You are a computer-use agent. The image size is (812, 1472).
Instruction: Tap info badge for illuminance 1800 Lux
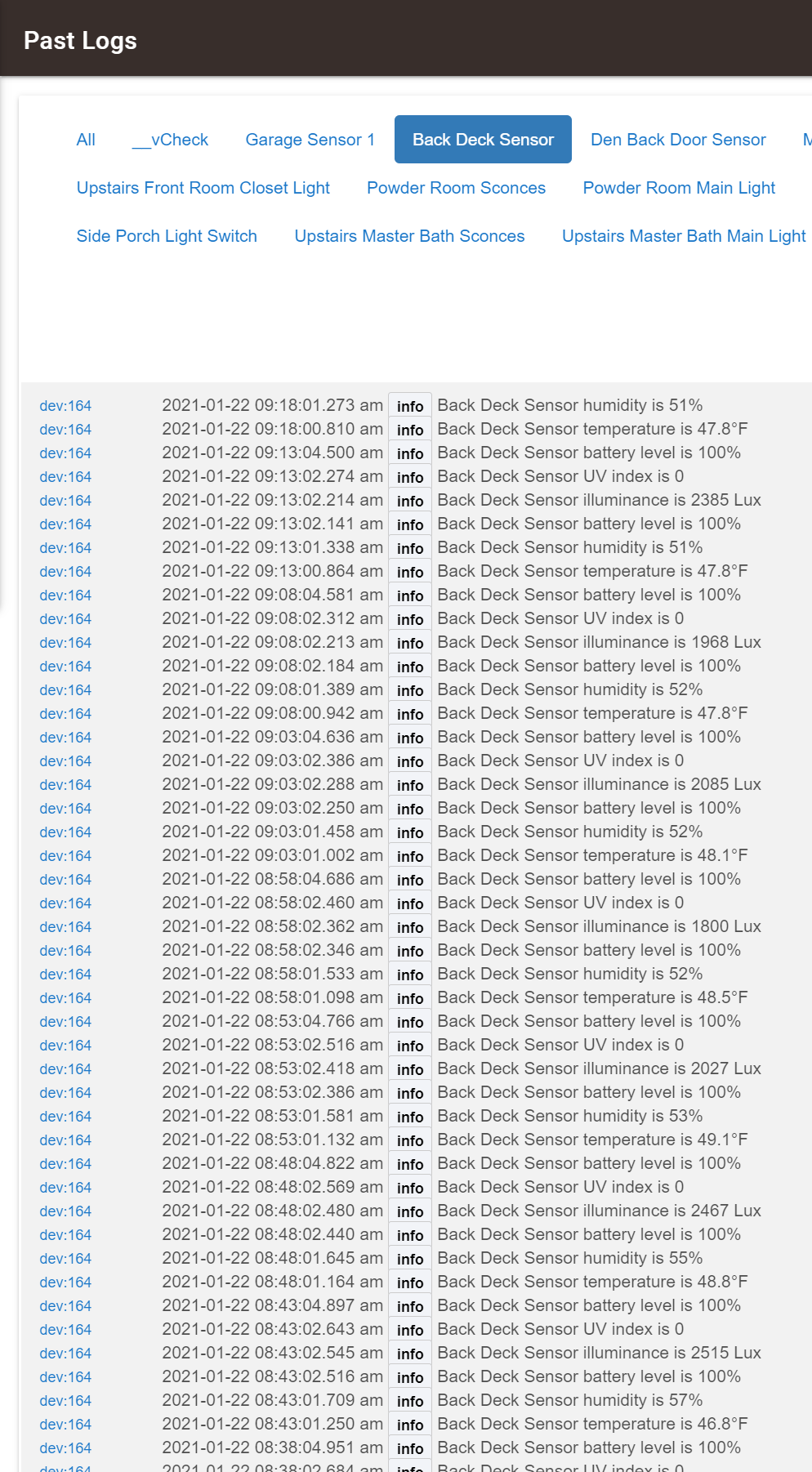tap(410, 927)
